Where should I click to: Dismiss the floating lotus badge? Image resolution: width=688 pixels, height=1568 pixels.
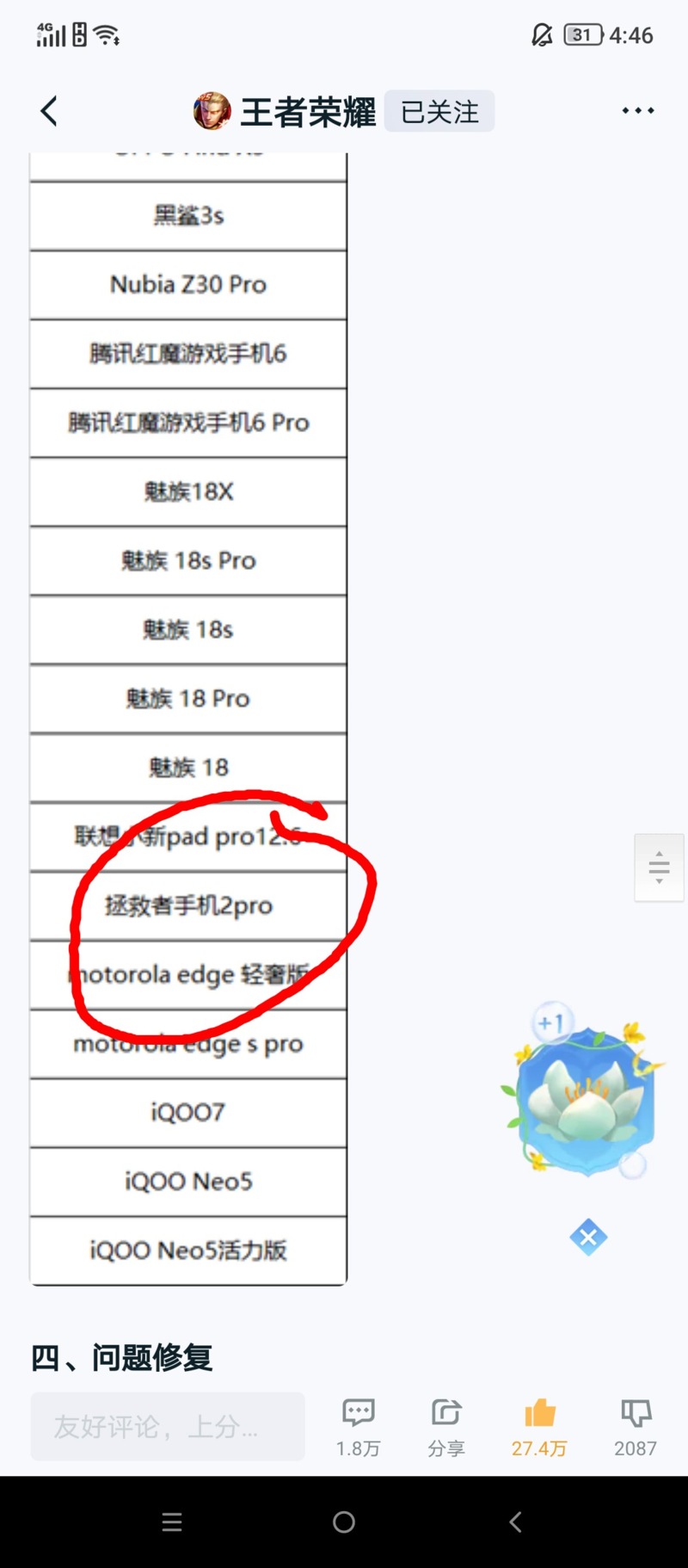(x=588, y=1238)
